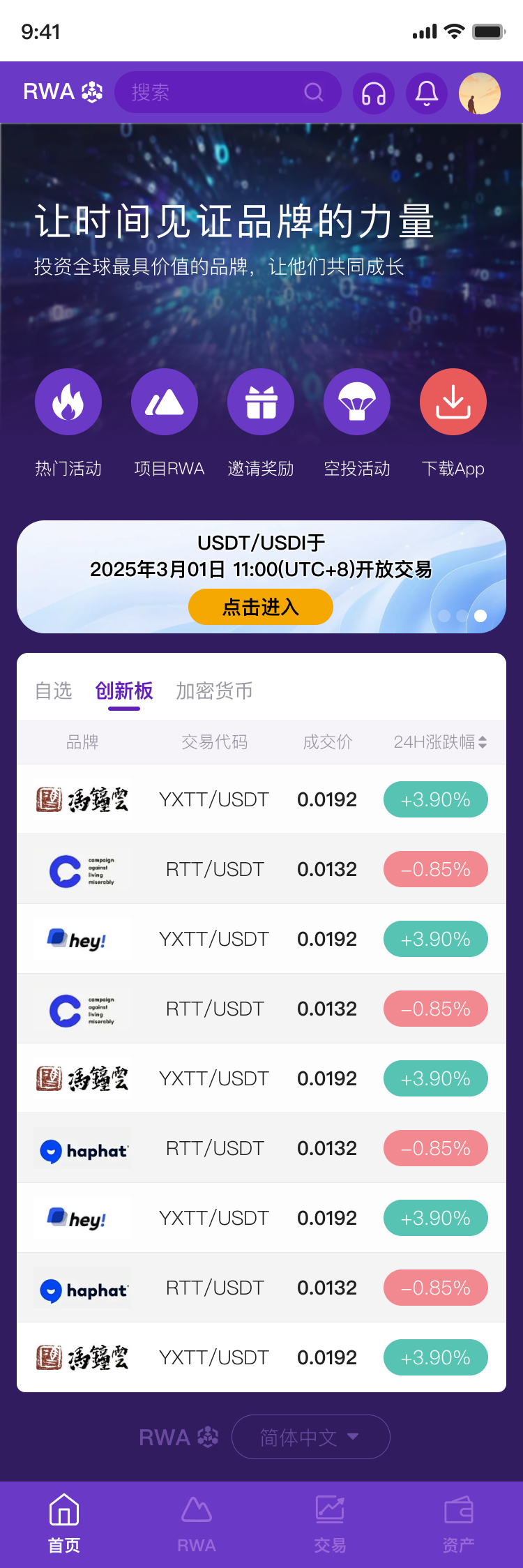Open the 交易 chart icon in bottom bar
523x1568 pixels.
point(329,1507)
